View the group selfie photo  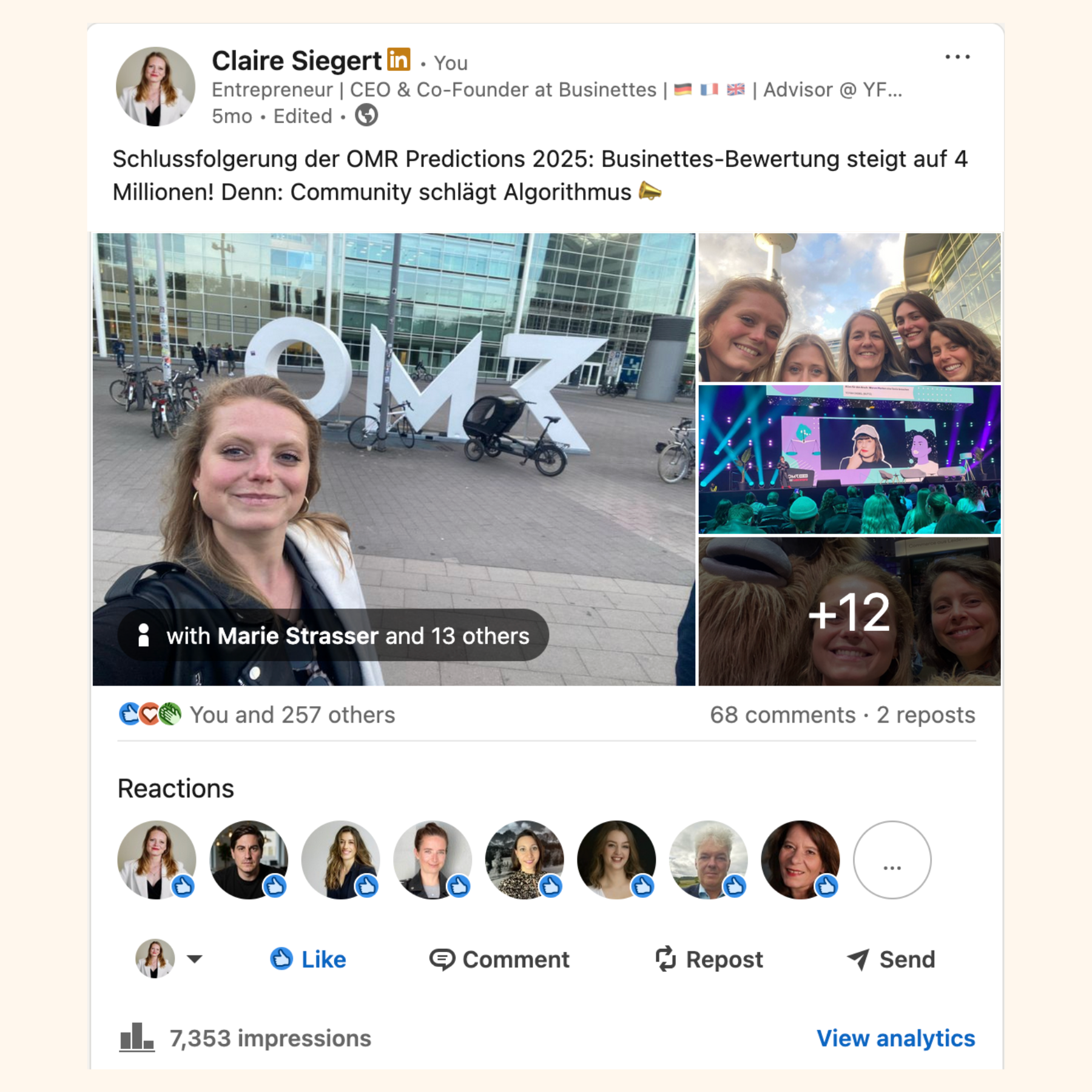[x=849, y=307]
